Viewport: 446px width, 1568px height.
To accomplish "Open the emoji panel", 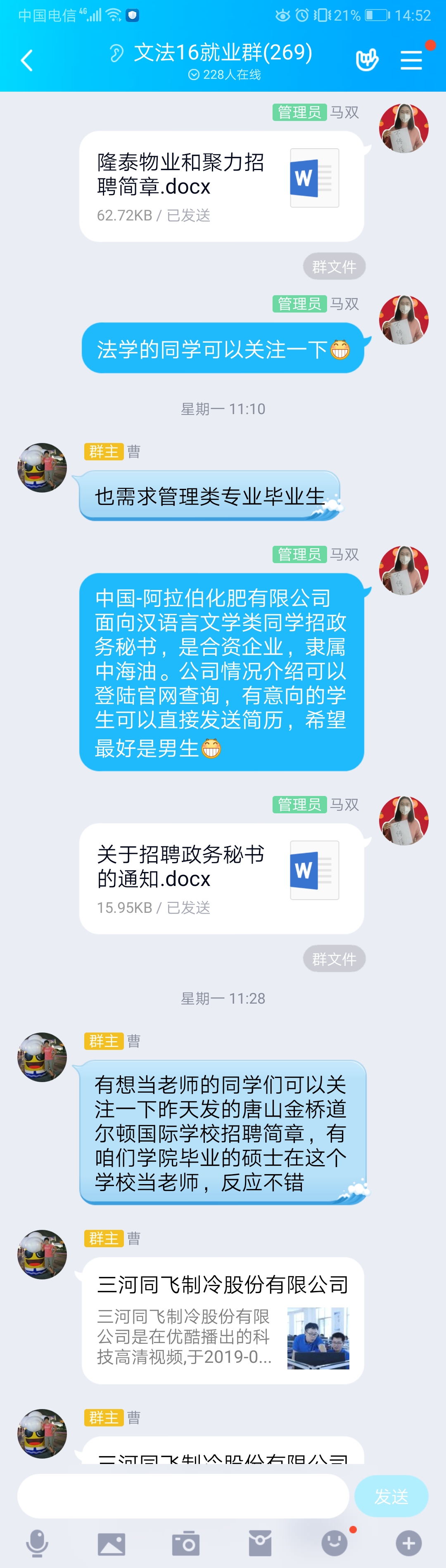I will pos(334,1543).
